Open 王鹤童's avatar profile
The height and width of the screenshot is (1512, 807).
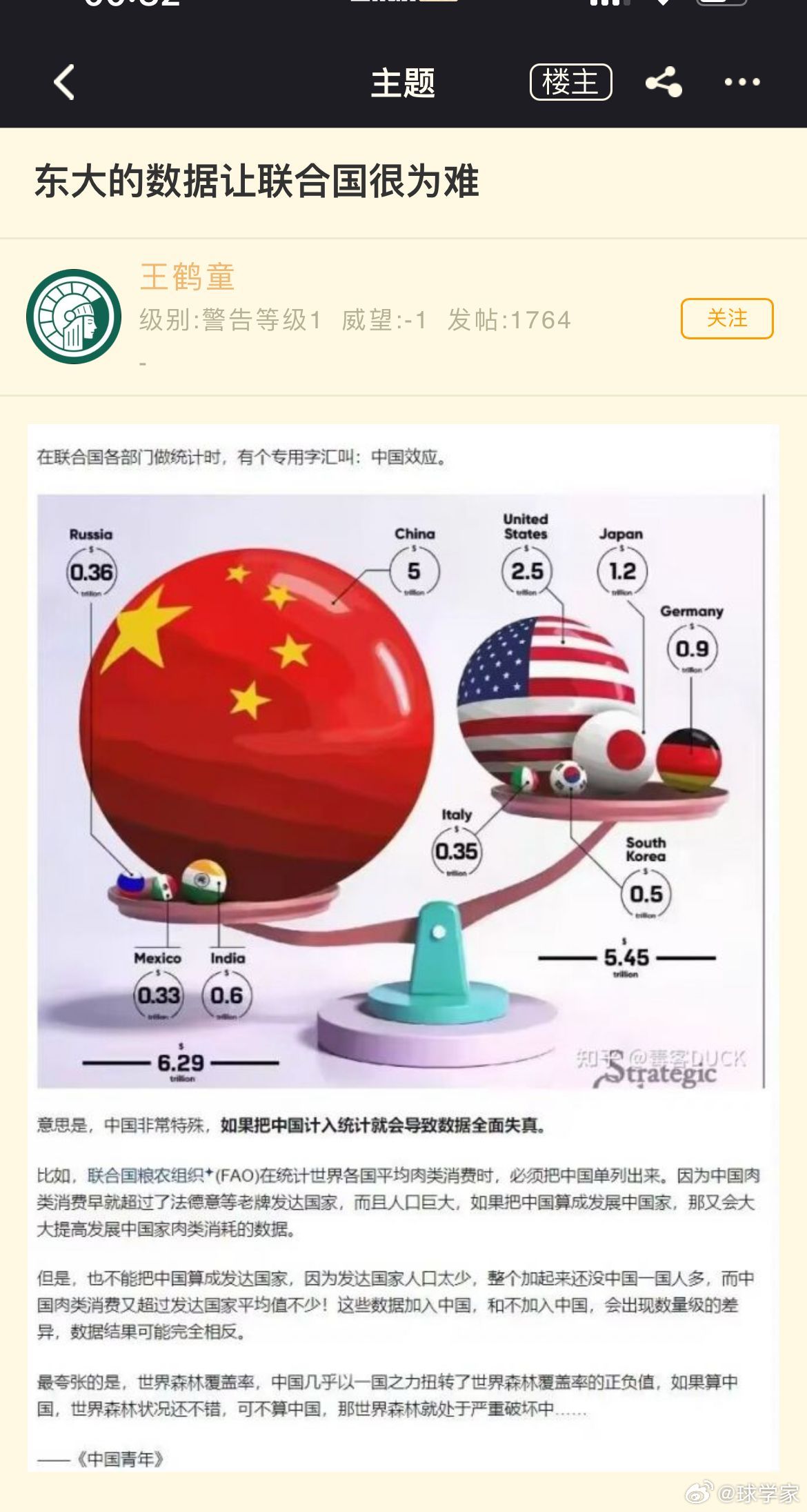click(x=74, y=317)
